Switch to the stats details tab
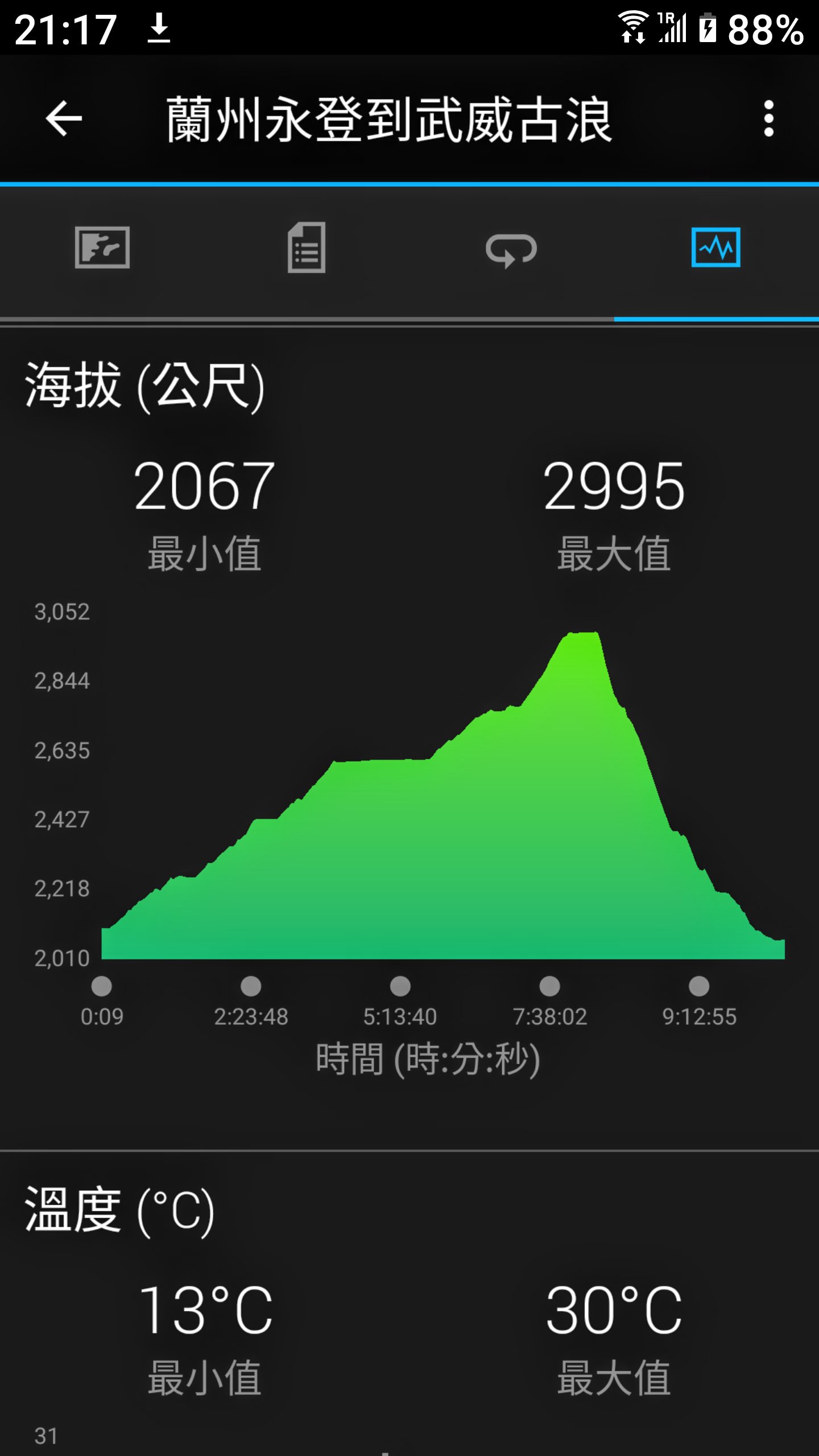Image resolution: width=819 pixels, height=1456 pixels. pos(307,248)
